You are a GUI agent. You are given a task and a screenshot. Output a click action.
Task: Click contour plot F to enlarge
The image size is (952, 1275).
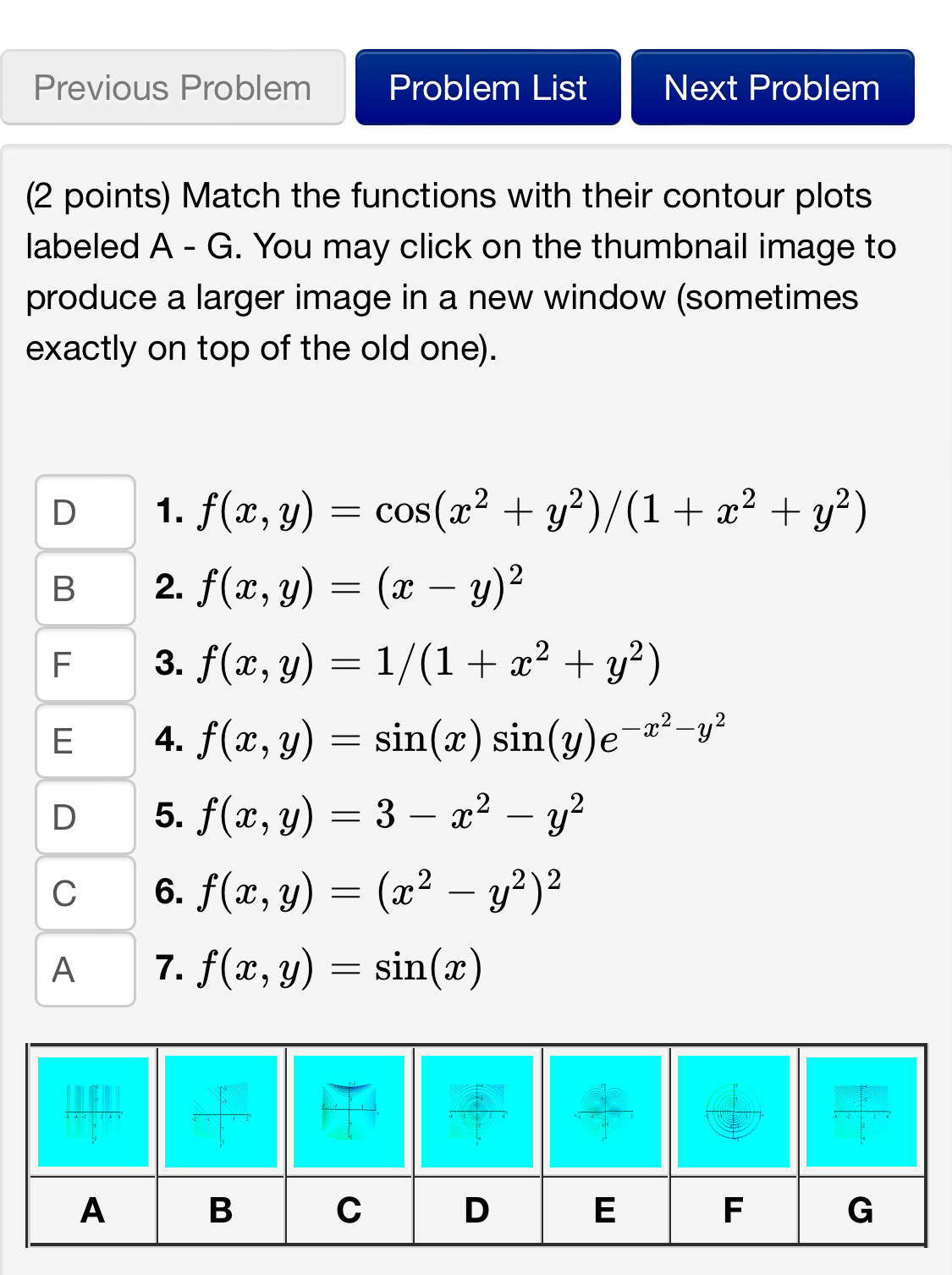pyautogui.click(x=733, y=1113)
